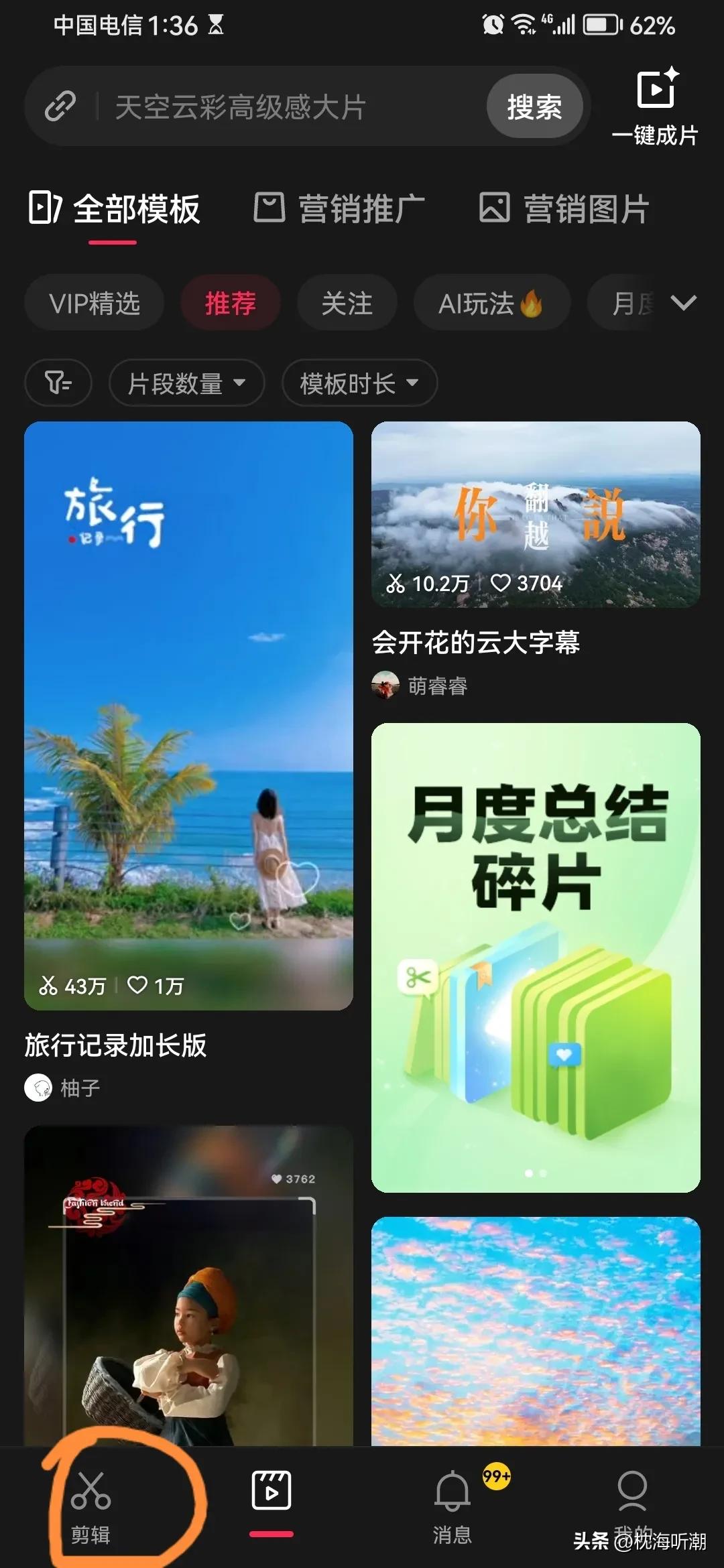Go to the 剪辑 tab
Screen dimensions: 724x1568
[x=90, y=1504]
